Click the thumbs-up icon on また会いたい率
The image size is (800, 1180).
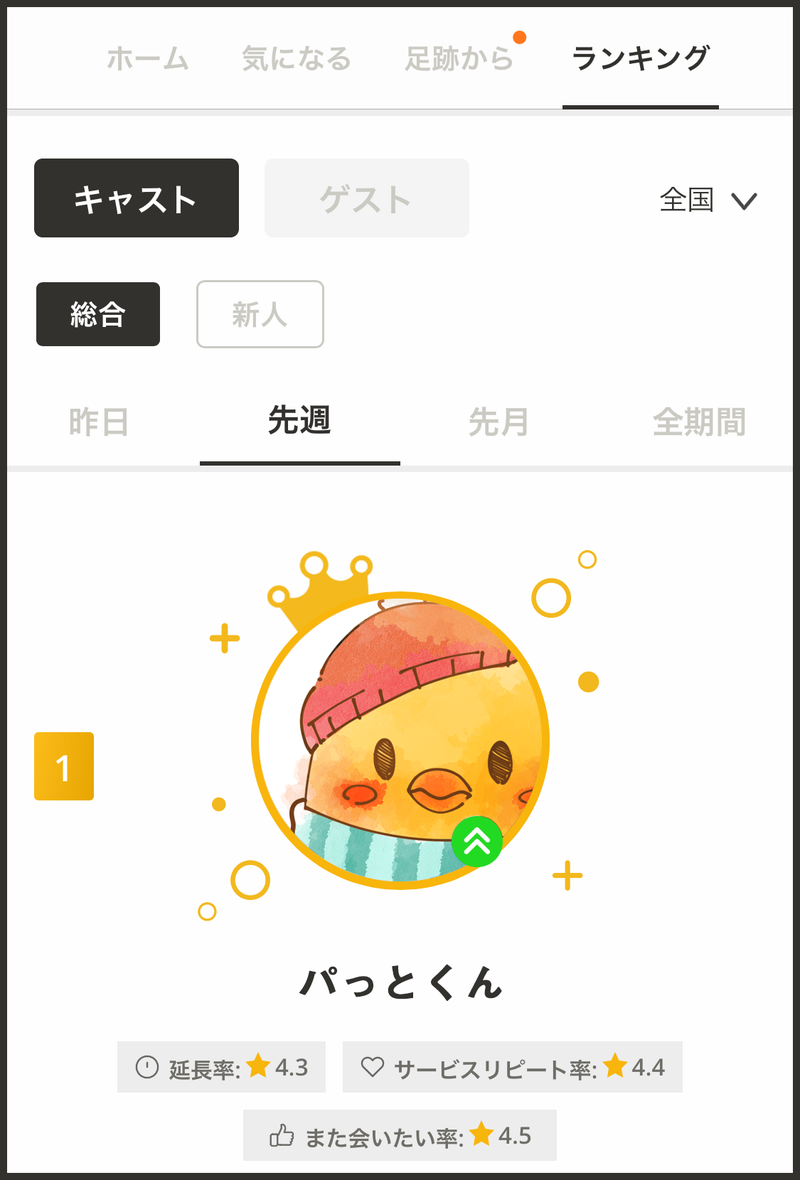pyautogui.click(x=283, y=1135)
